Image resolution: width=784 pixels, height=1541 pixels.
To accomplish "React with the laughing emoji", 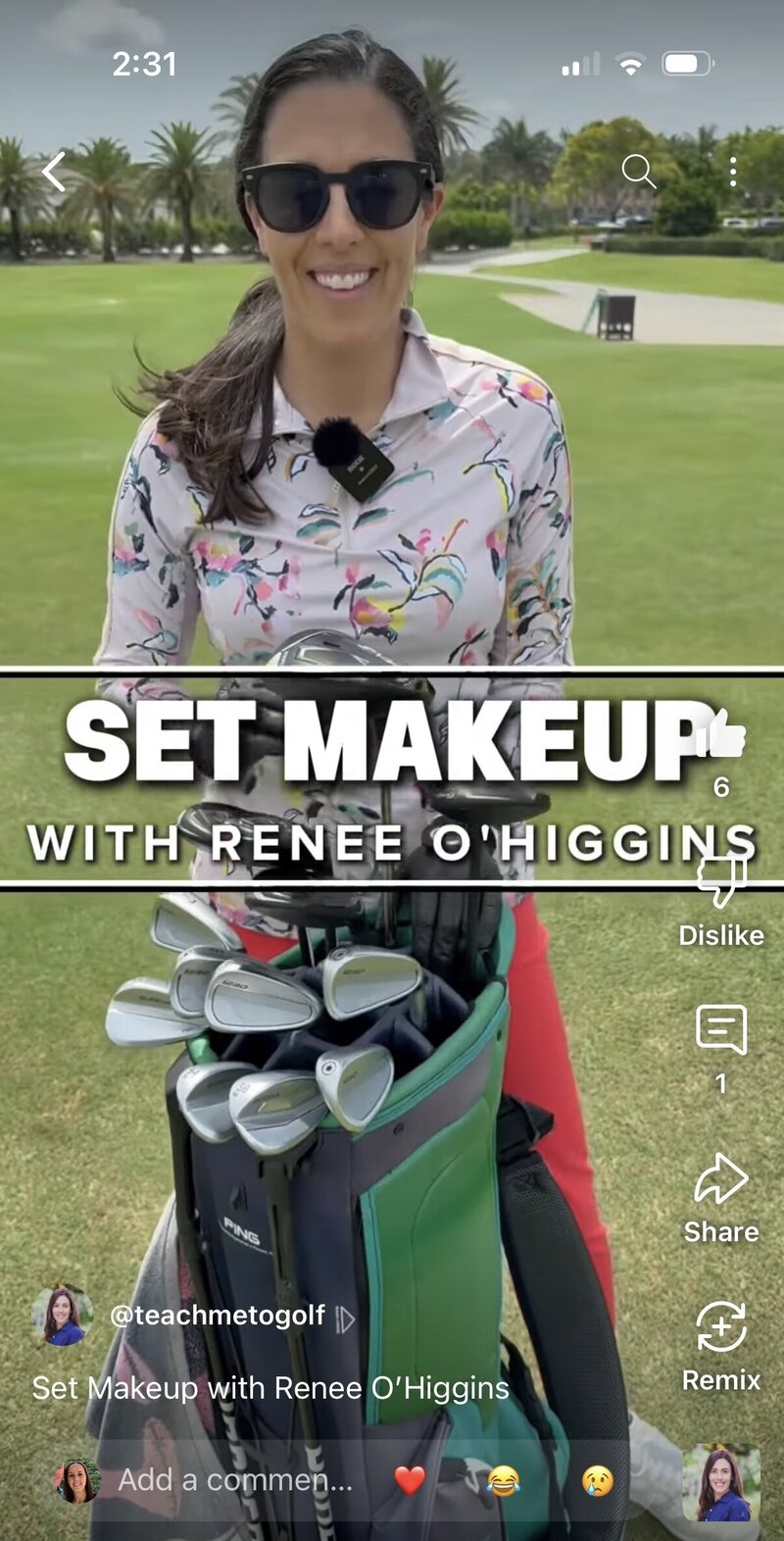I will [x=503, y=1480].
